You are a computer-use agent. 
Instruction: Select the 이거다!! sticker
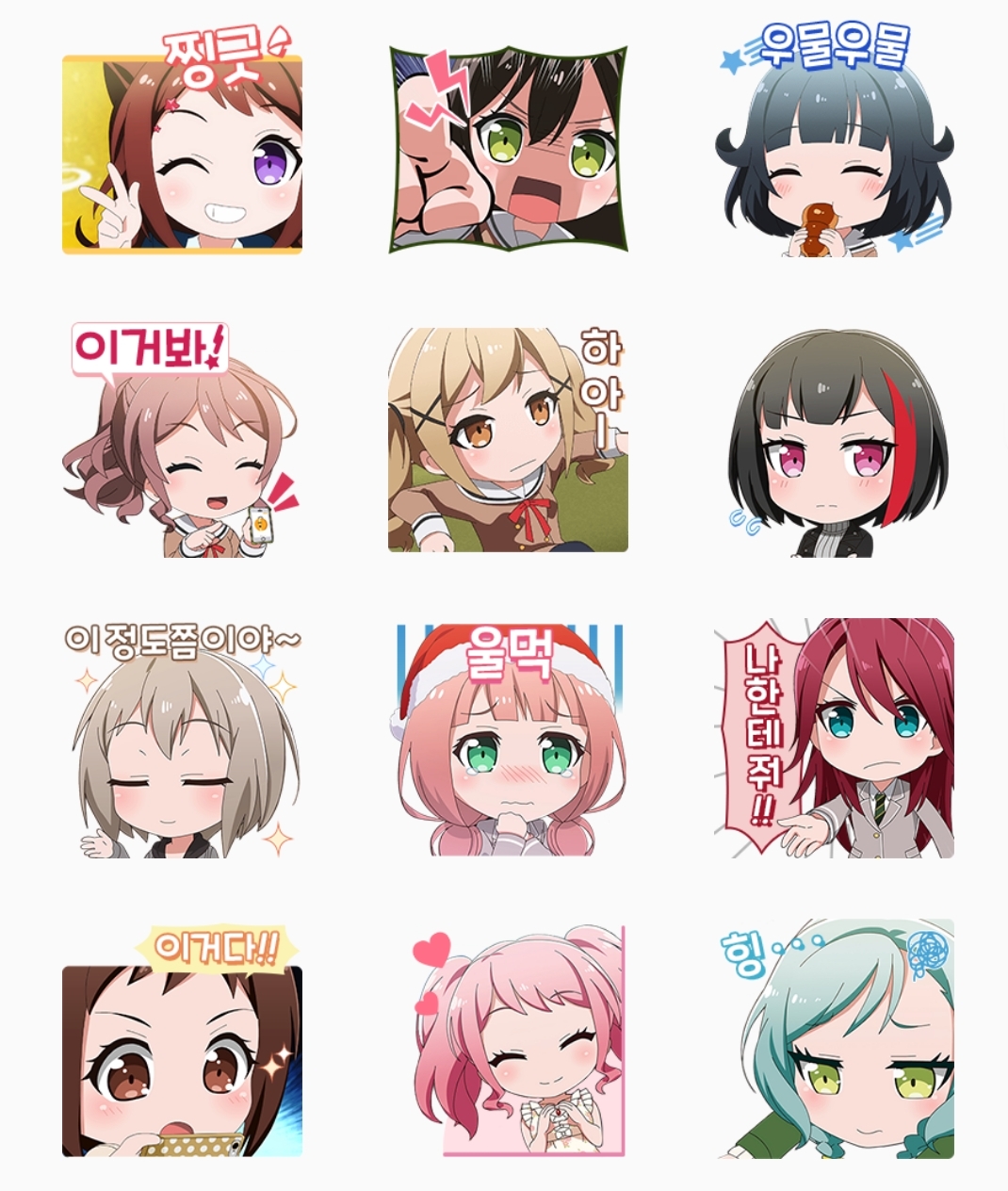182,1046
